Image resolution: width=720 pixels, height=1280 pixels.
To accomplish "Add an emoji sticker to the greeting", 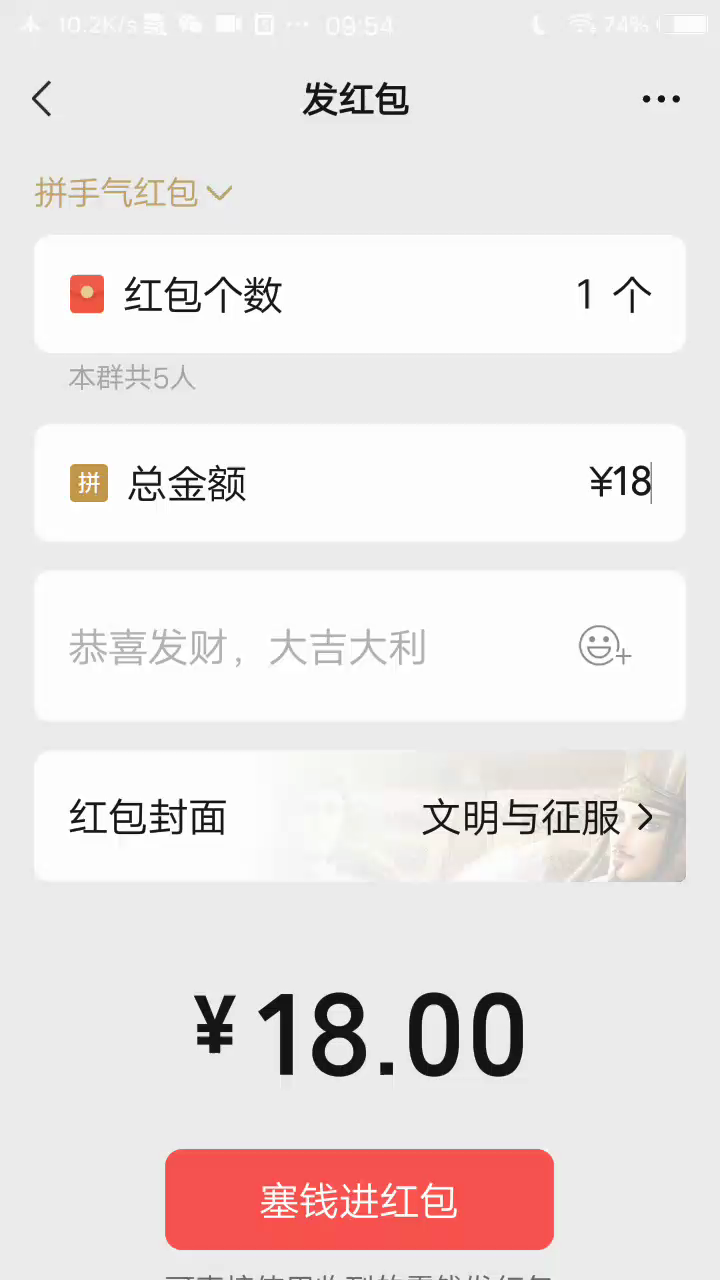I will coord(604,646).
